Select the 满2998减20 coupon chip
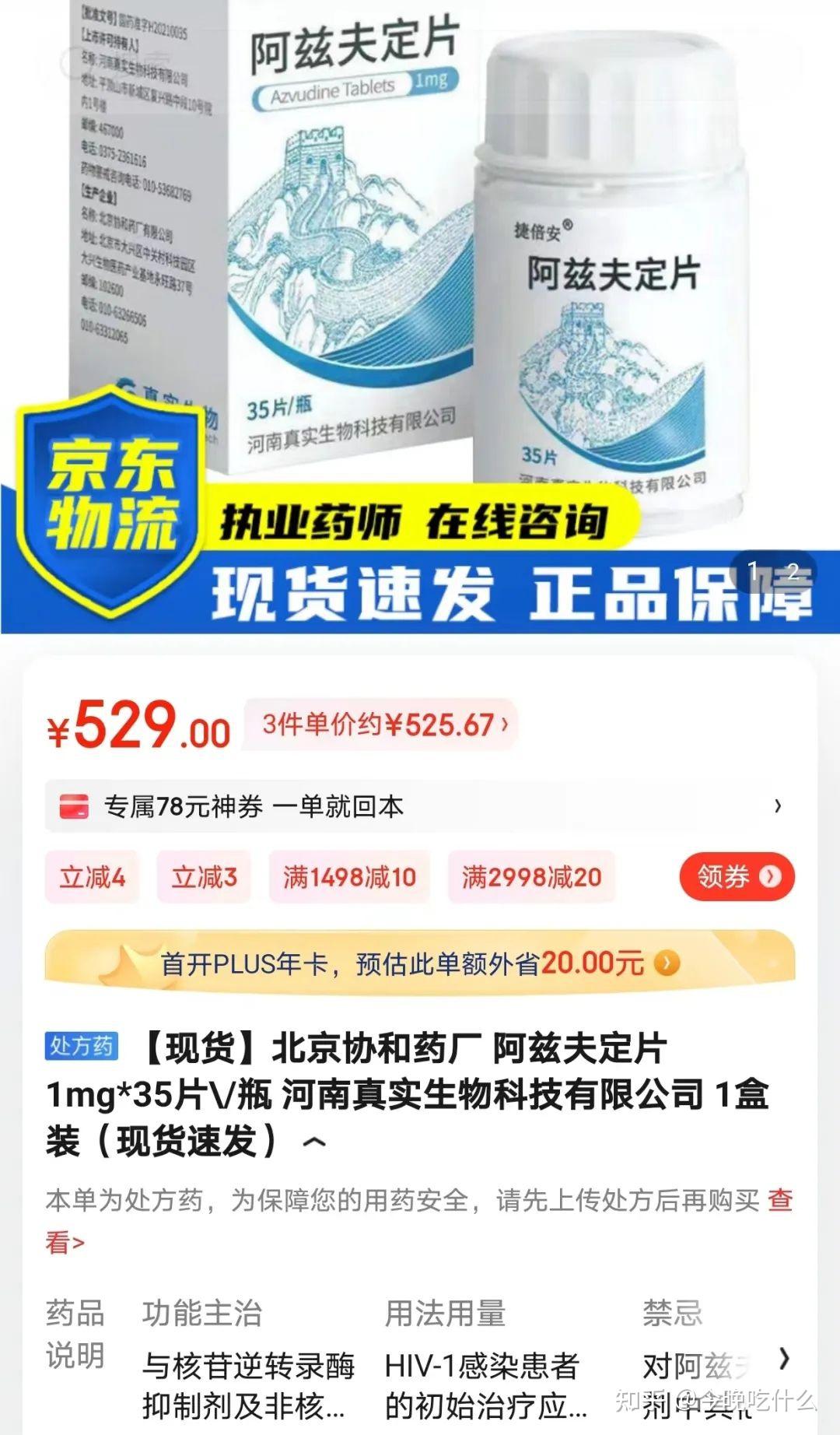 [x=531, y=877]
